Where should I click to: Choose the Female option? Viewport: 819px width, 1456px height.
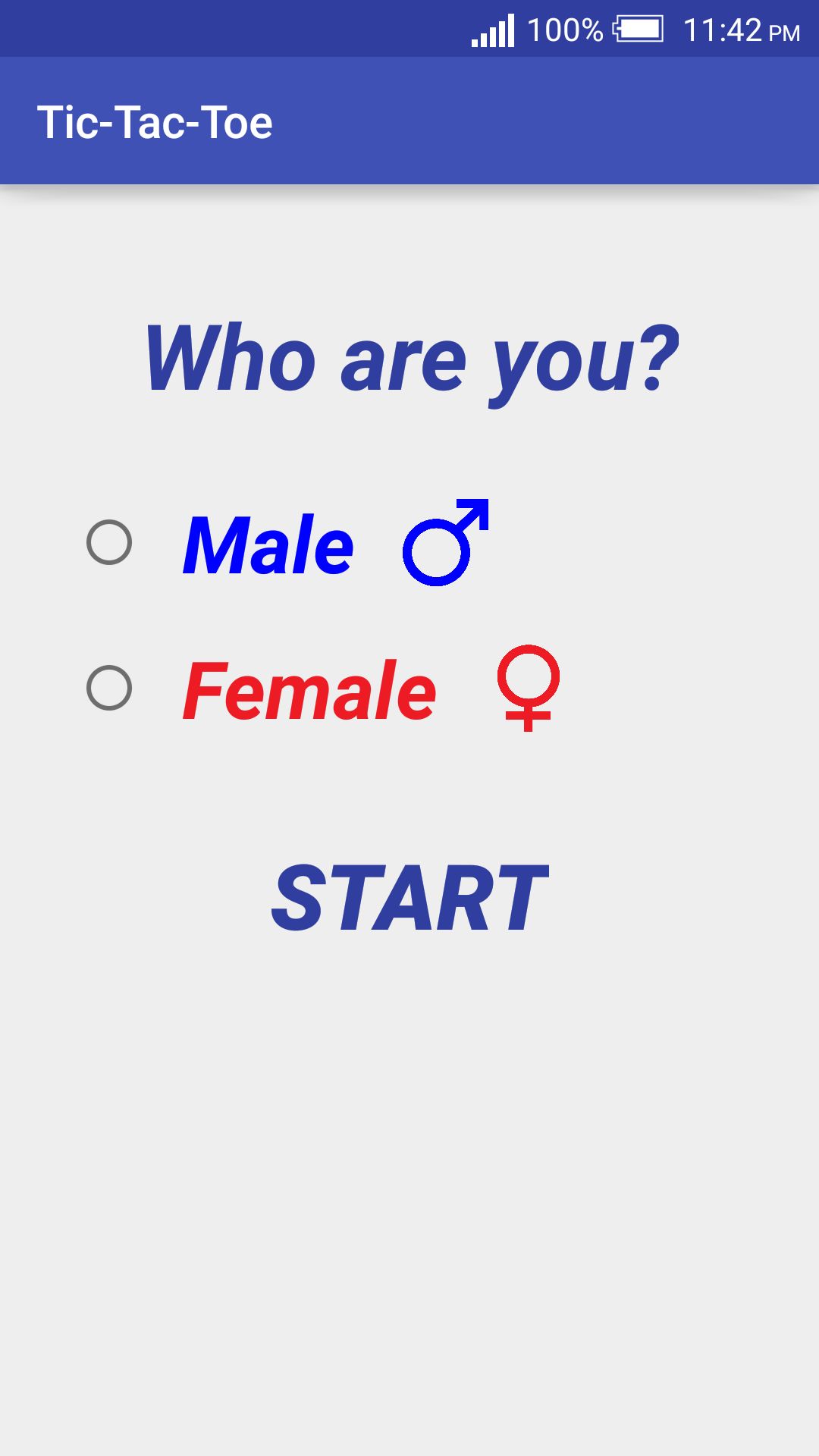(x=109, y=688)
